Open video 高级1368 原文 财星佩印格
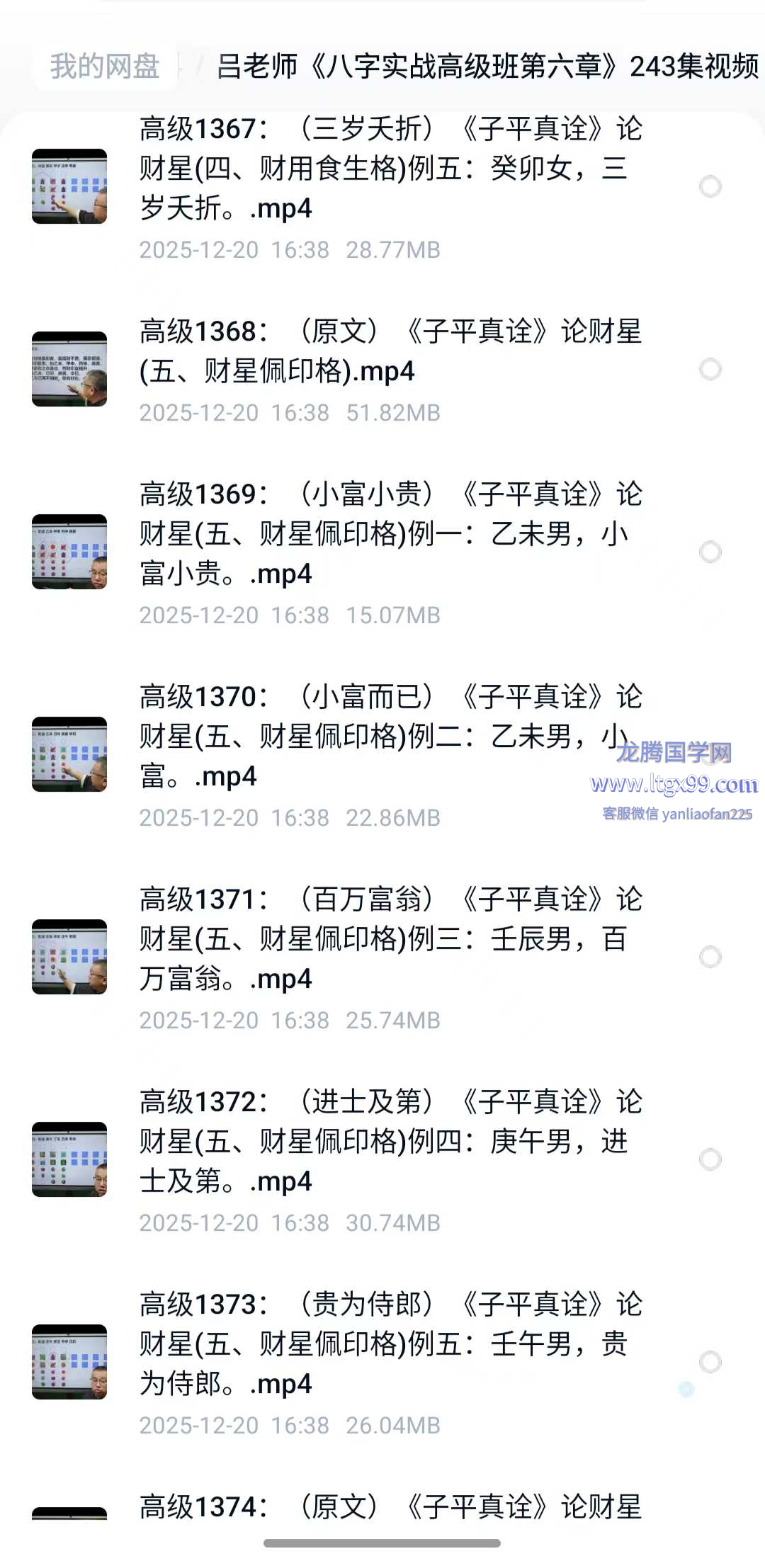The height and width of the screenshot is (1568, 765). (x=390, y=351)
